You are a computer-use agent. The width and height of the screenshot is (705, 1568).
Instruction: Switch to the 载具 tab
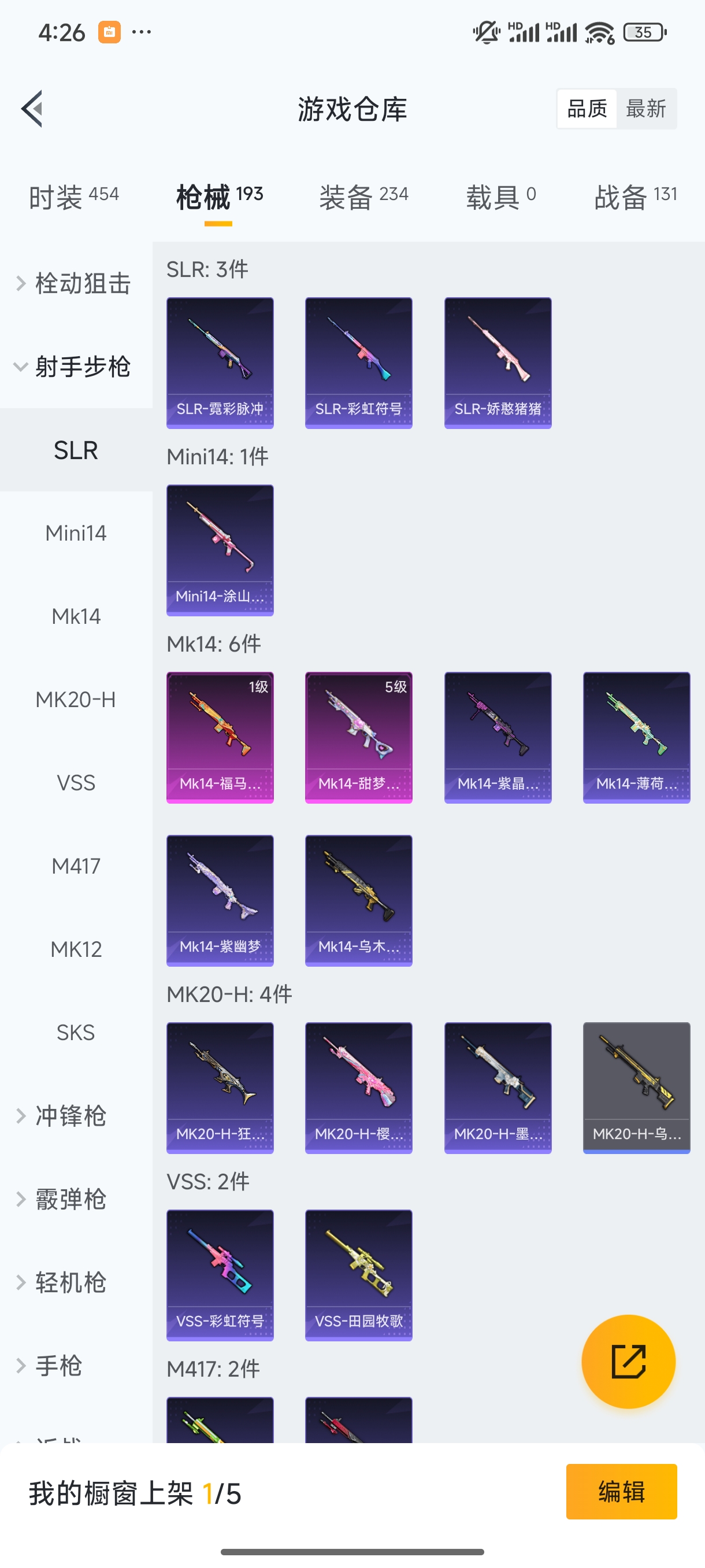coord(500,197)
